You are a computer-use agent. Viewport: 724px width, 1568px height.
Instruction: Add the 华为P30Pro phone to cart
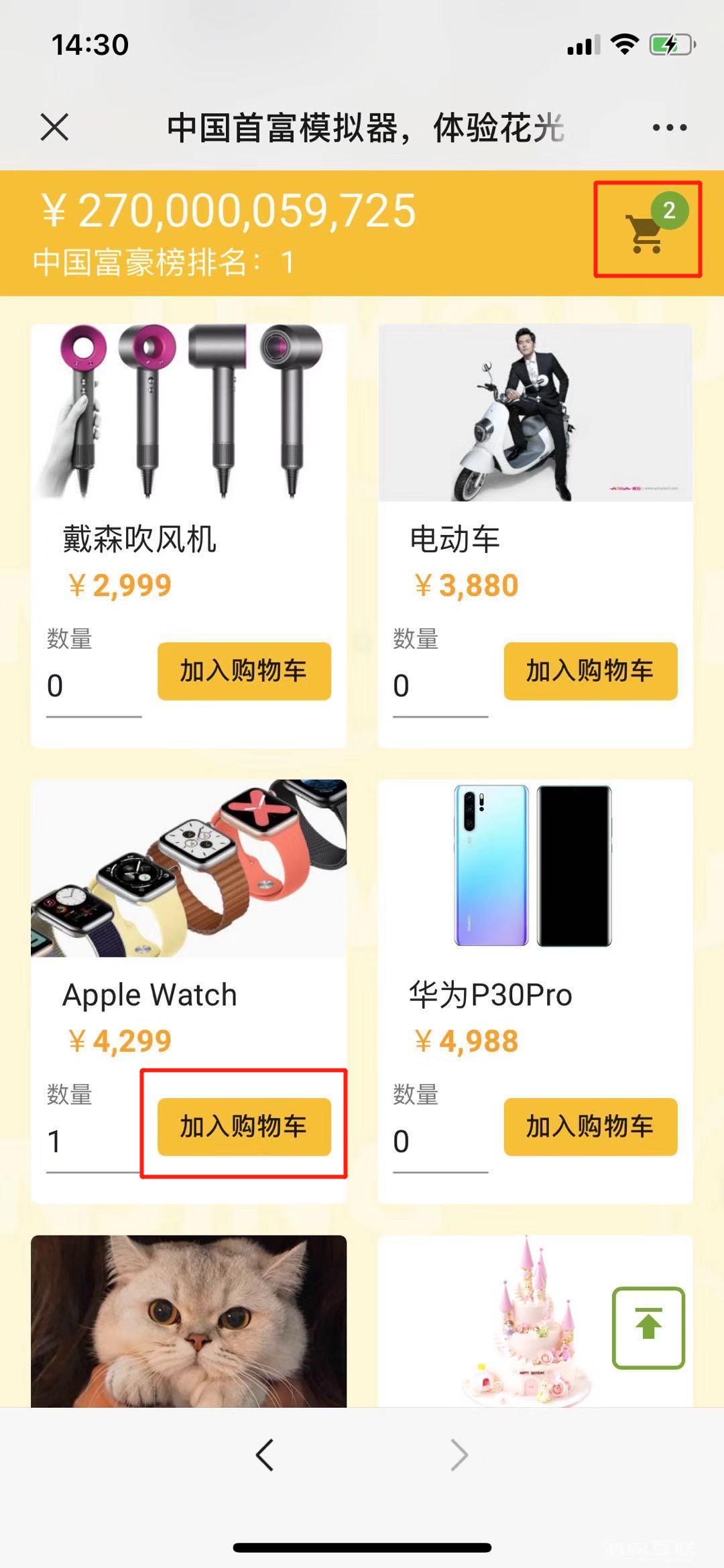click(x=589, y=1127)
